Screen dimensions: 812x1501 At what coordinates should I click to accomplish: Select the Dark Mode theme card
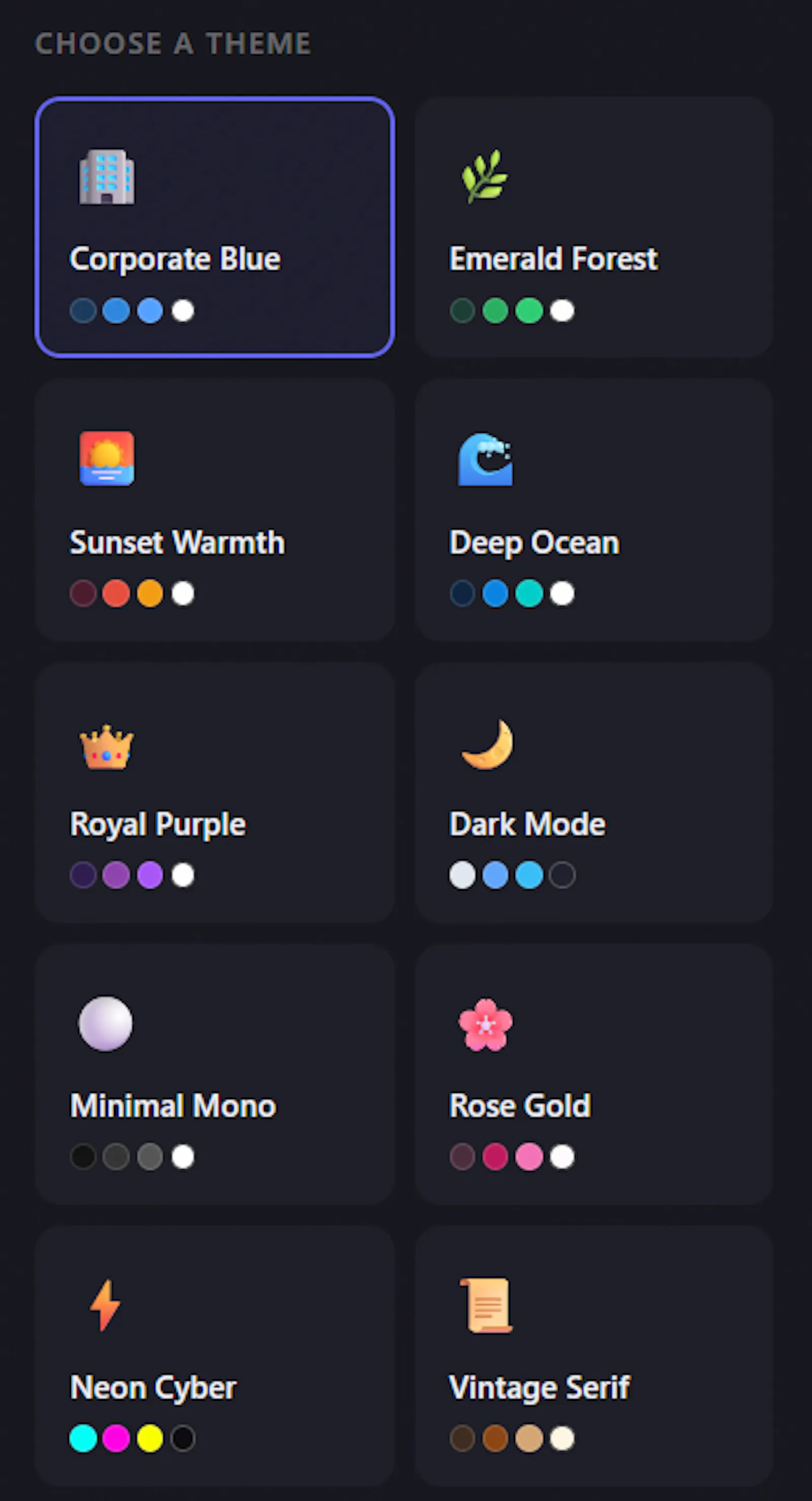594,792
